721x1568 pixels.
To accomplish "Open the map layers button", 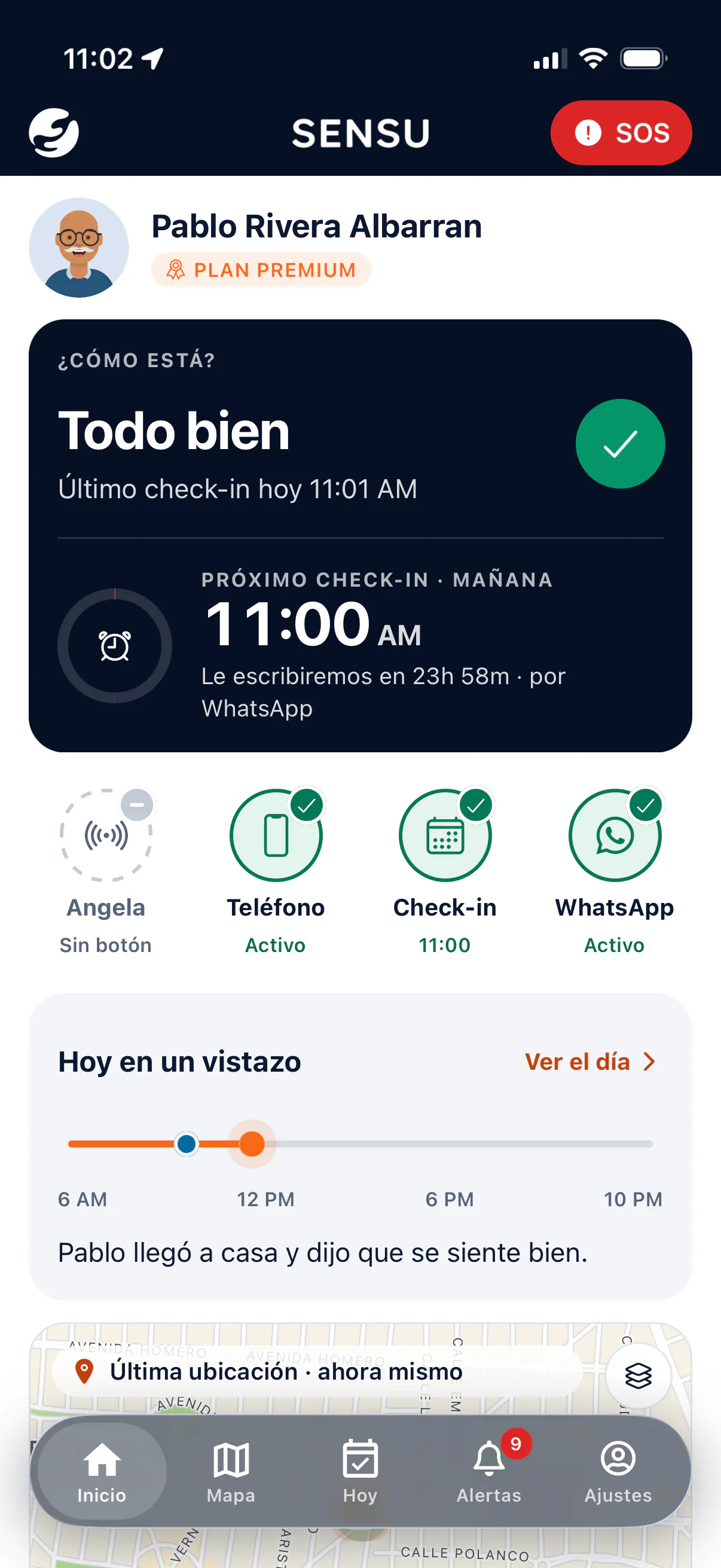I will 638,1375.
